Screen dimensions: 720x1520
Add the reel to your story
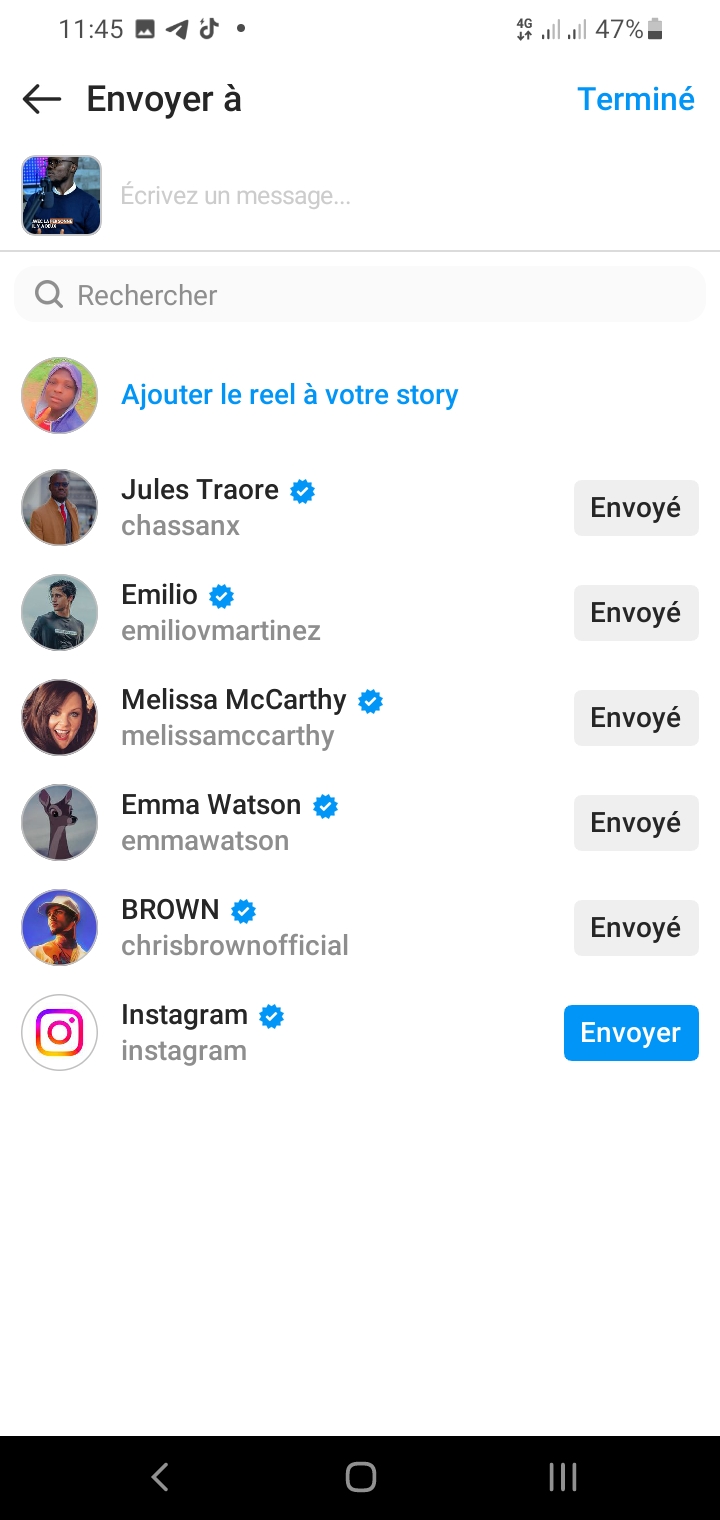289,395
